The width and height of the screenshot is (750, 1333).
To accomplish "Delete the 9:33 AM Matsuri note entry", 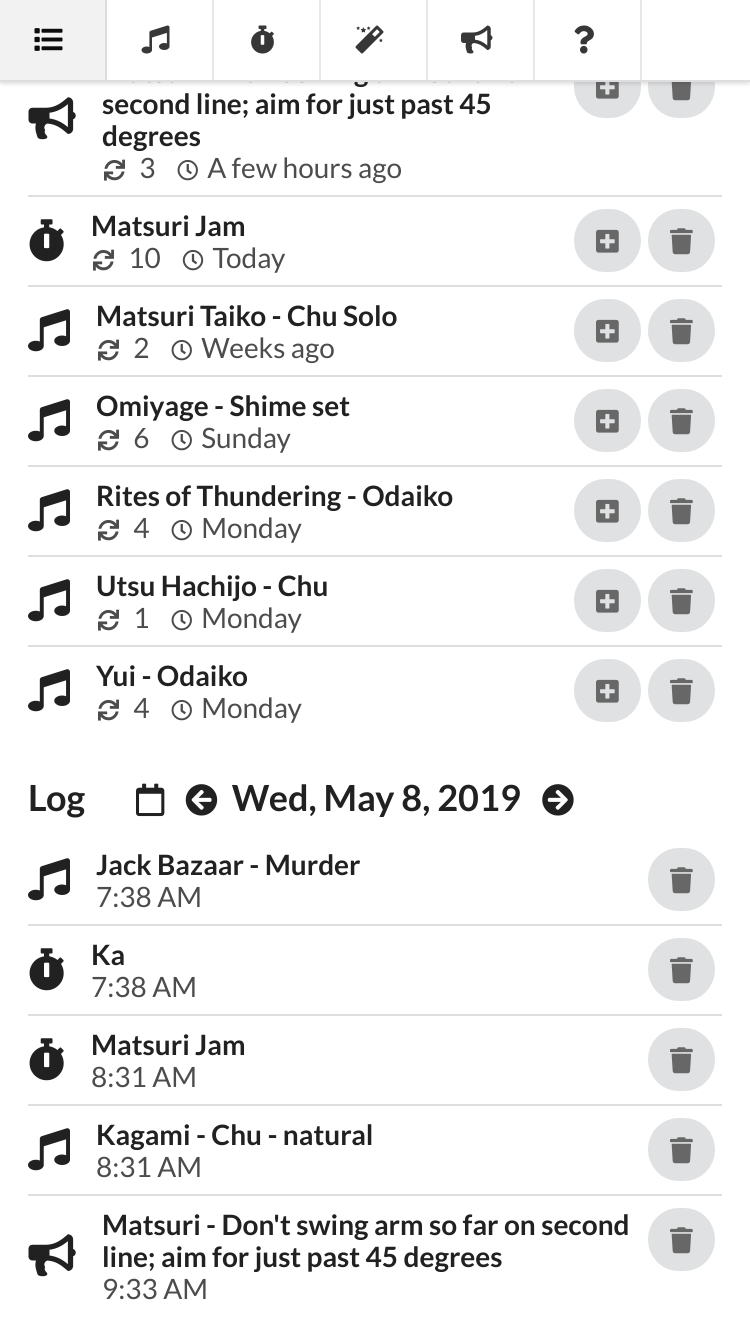I will [681, 1241].
